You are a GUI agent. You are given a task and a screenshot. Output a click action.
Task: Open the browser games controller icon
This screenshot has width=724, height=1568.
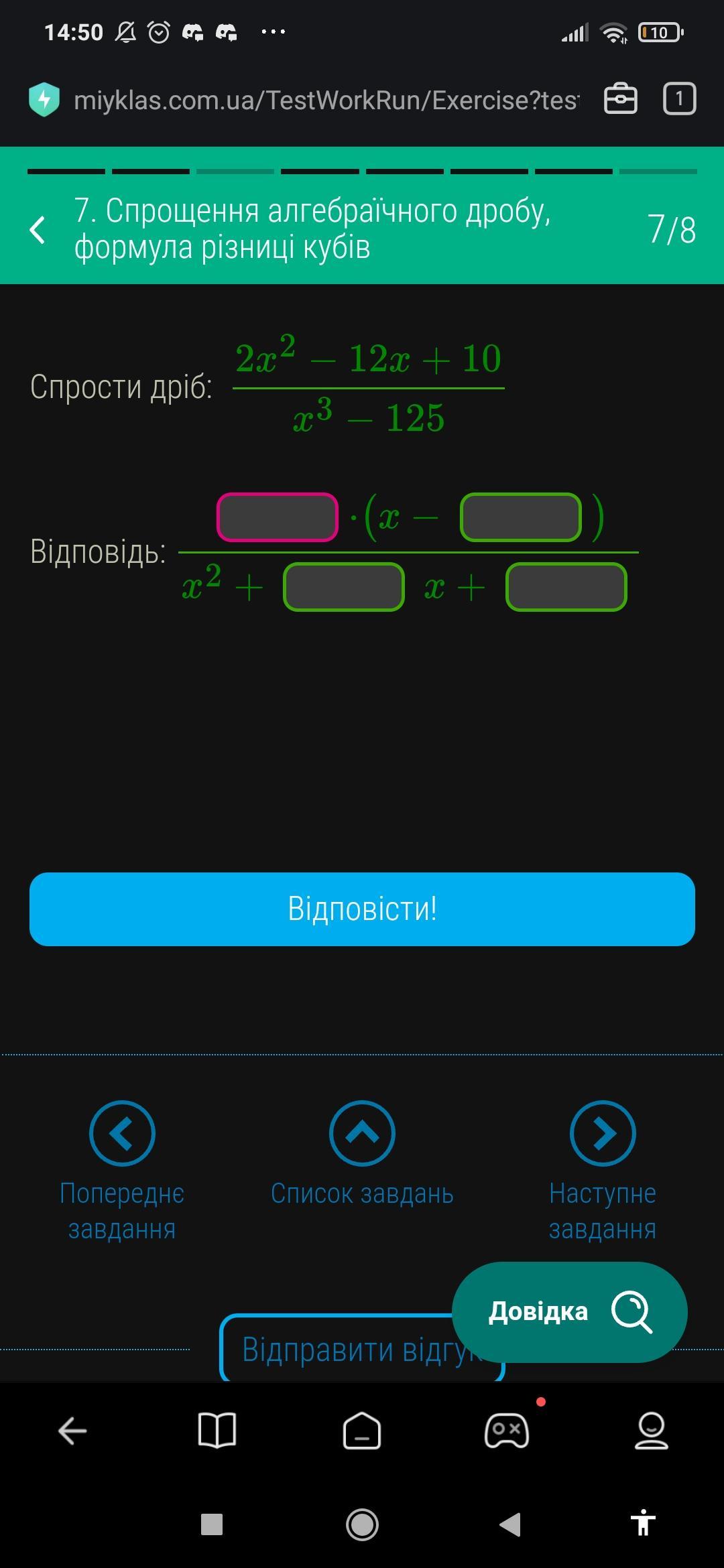coord(507,1431)
